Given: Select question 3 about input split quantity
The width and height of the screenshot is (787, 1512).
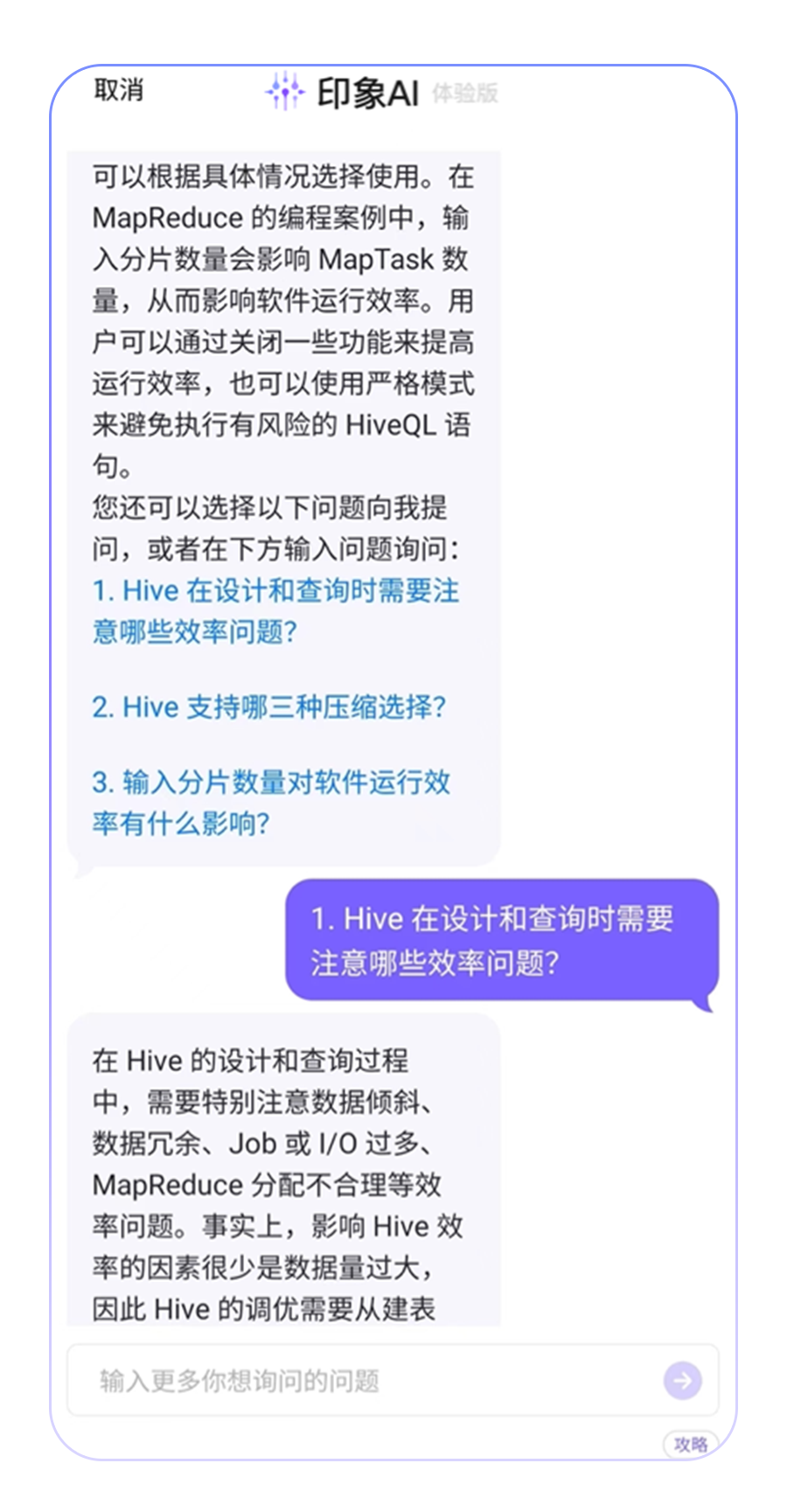Looking at the screenshot, I should pos(271,802).
